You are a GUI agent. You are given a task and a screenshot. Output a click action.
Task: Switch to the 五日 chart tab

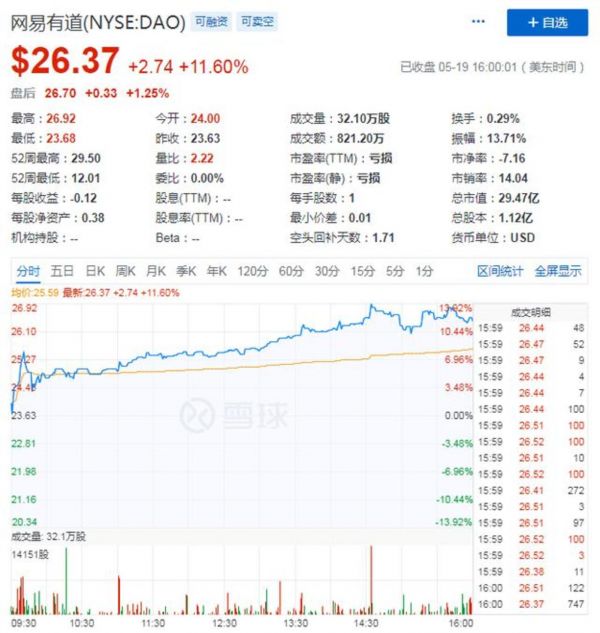pyautogui.click(x=62, y=271)
